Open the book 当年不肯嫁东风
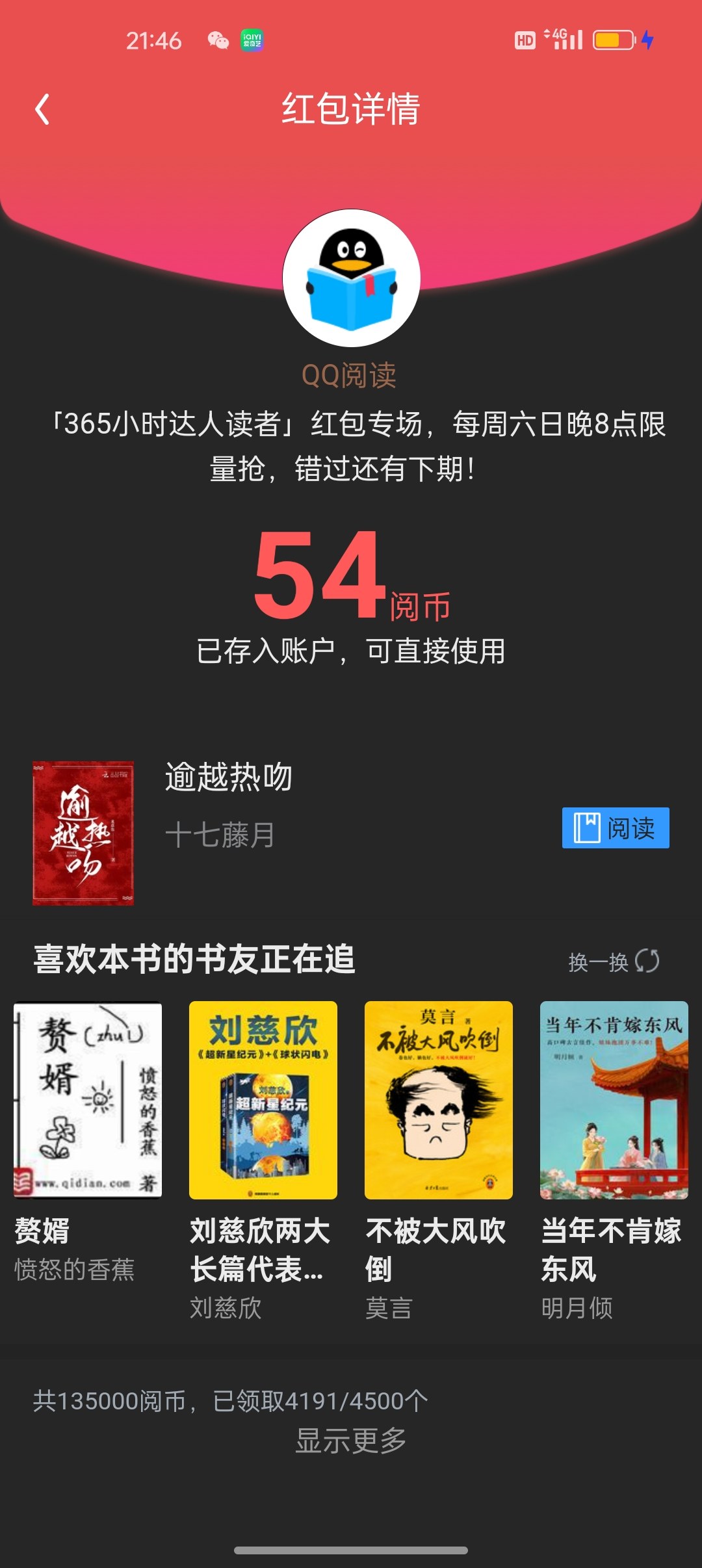Screen dimensions: 702x1568 614,1161
